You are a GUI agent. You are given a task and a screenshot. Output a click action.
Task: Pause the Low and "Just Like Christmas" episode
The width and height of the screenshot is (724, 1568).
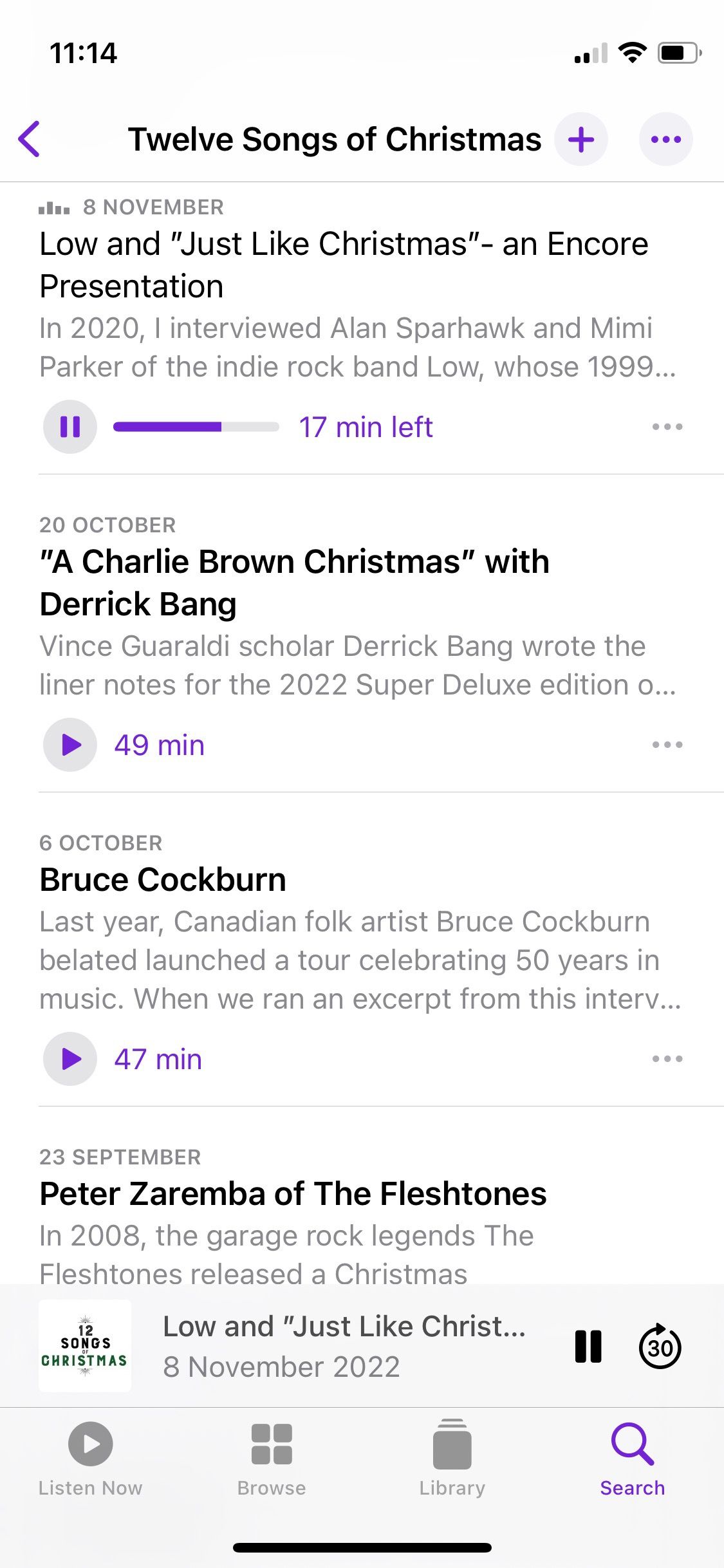[x=70, y=427]
